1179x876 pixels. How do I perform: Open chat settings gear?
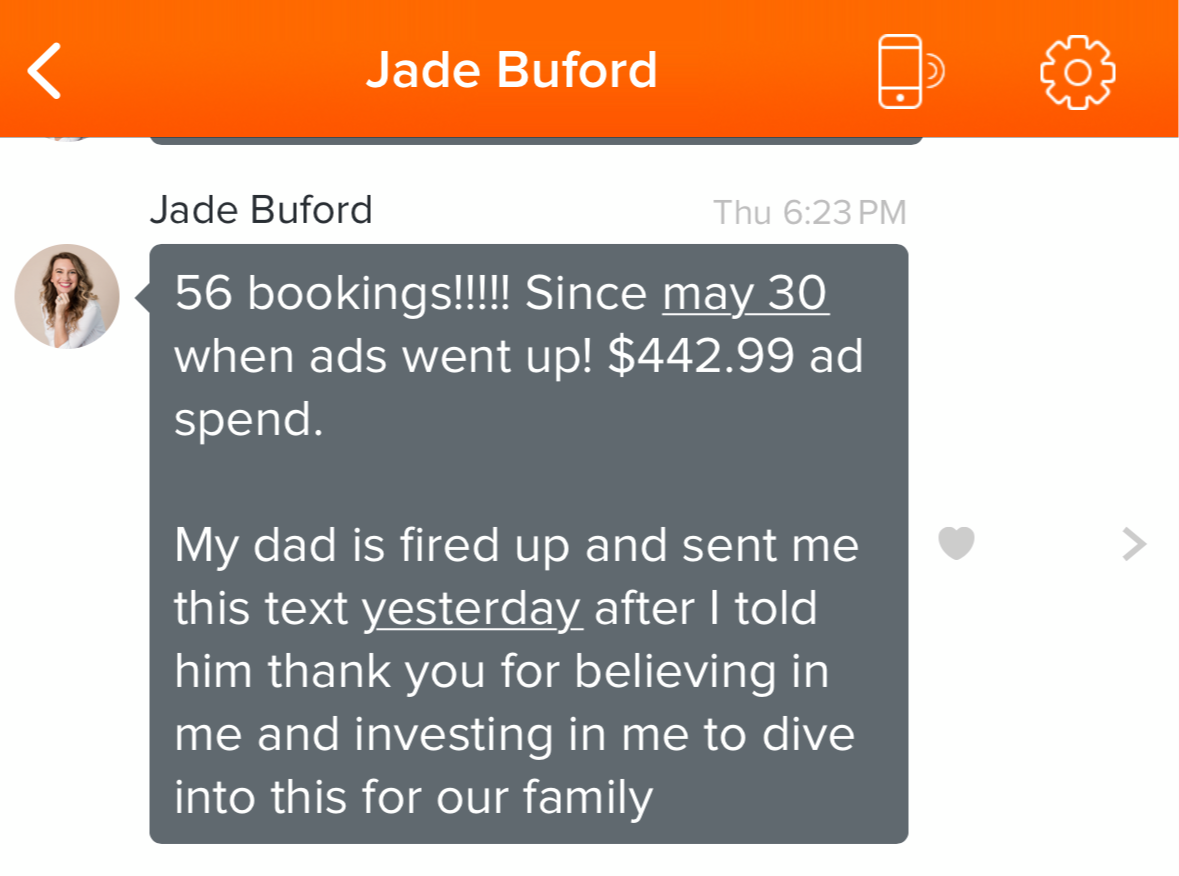(1077, 71)
